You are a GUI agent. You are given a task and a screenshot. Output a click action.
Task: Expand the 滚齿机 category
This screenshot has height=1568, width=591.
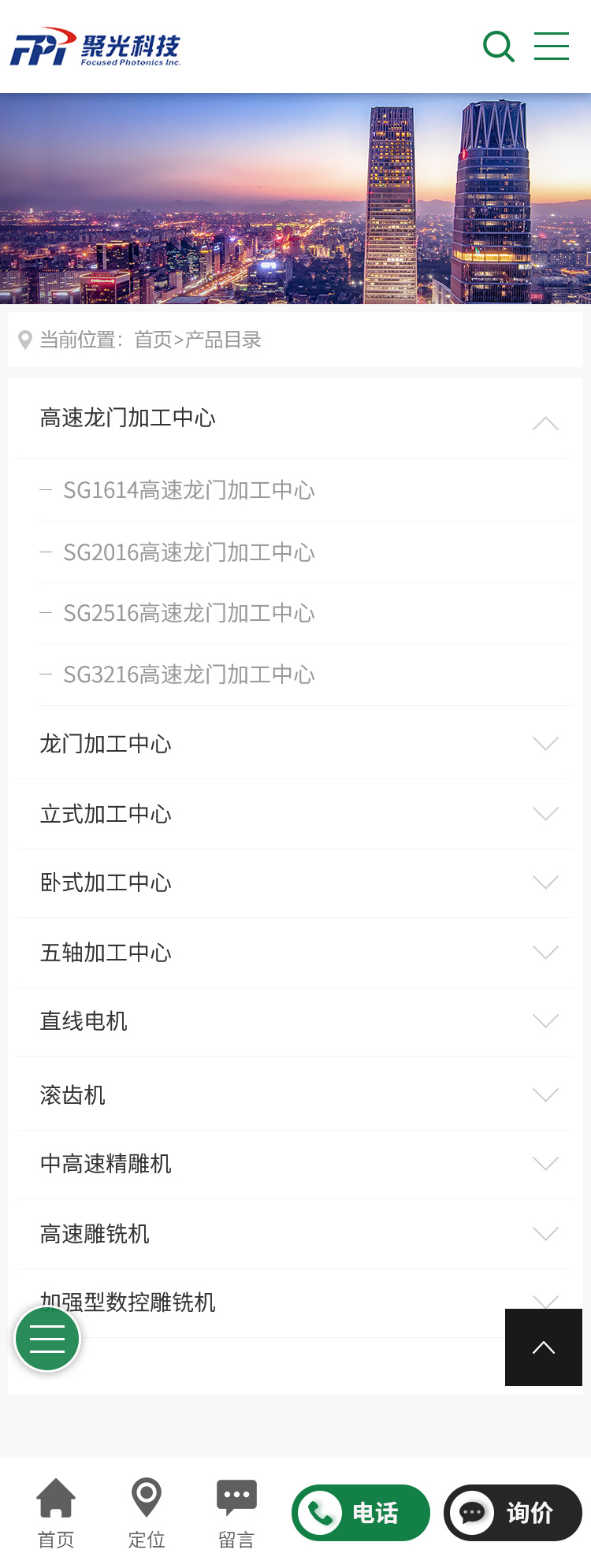545,1094
